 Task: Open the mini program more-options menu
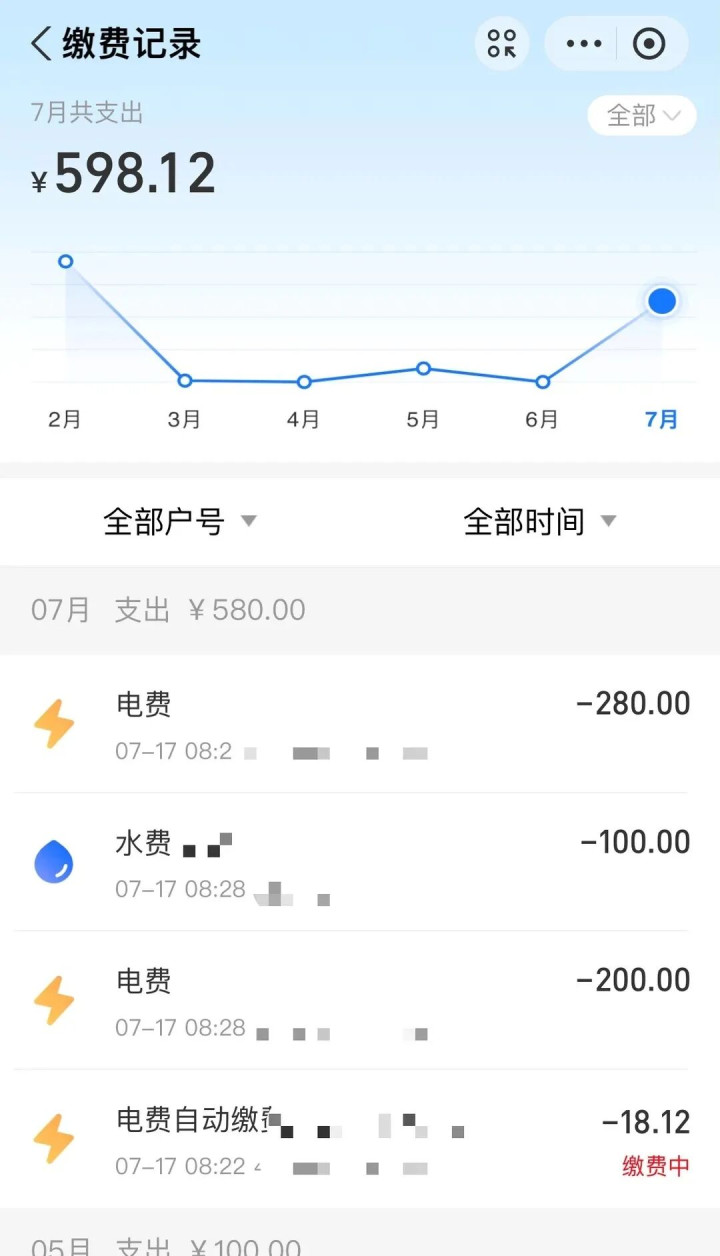(x=584, y=44)
